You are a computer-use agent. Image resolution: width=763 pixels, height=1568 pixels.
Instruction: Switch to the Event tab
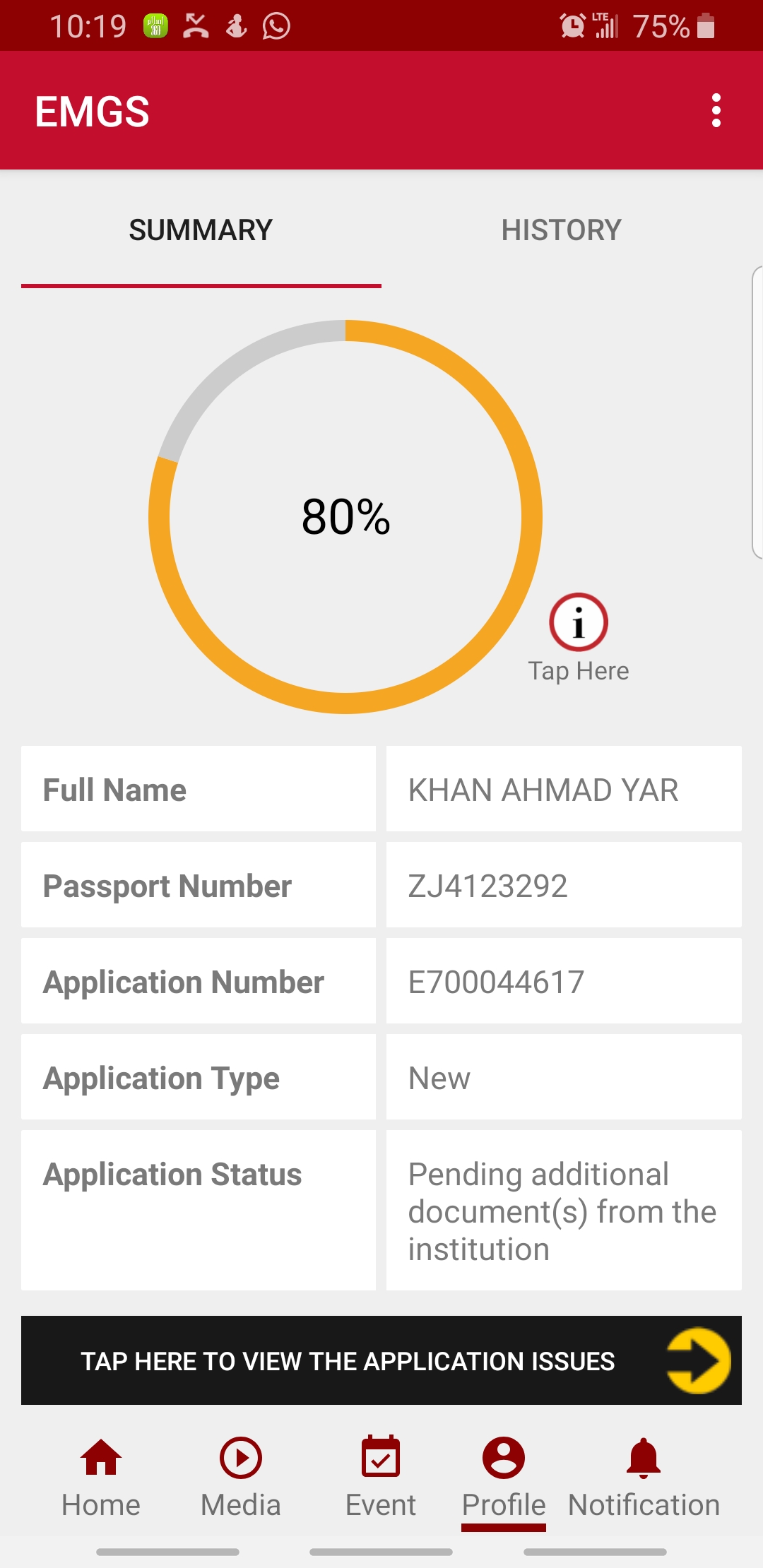pos(381,1478)
